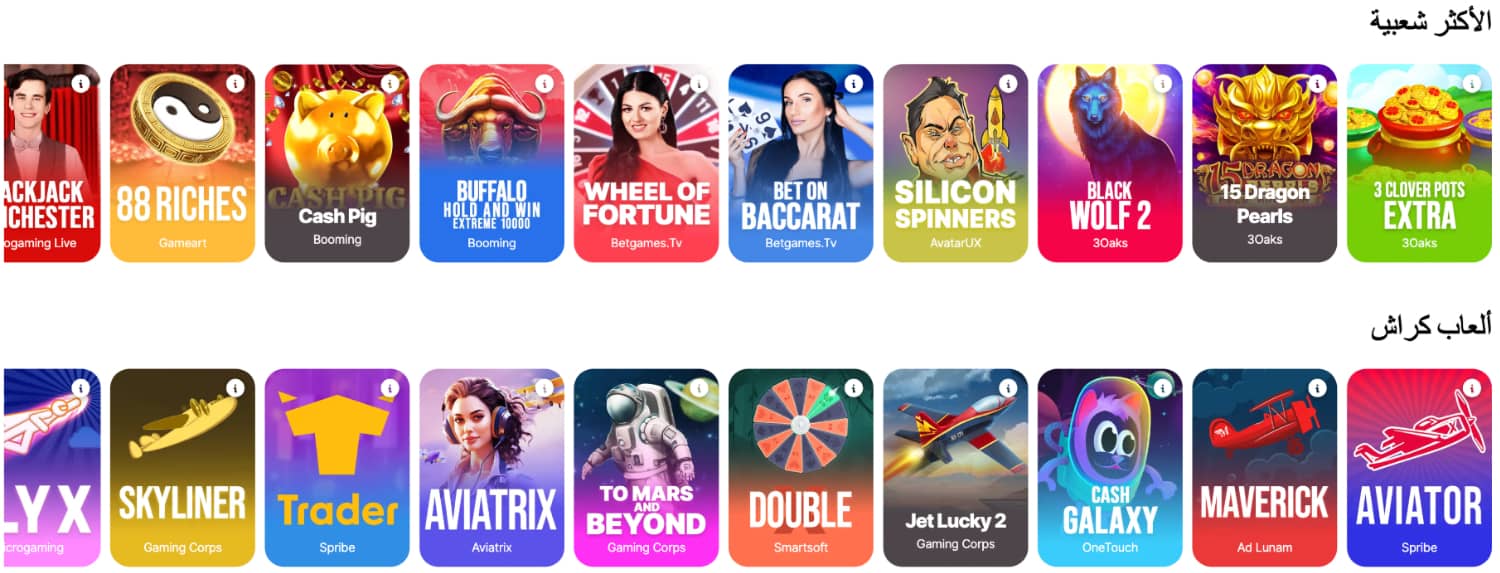Play the Aviatrix game

(x=491, y=468)
